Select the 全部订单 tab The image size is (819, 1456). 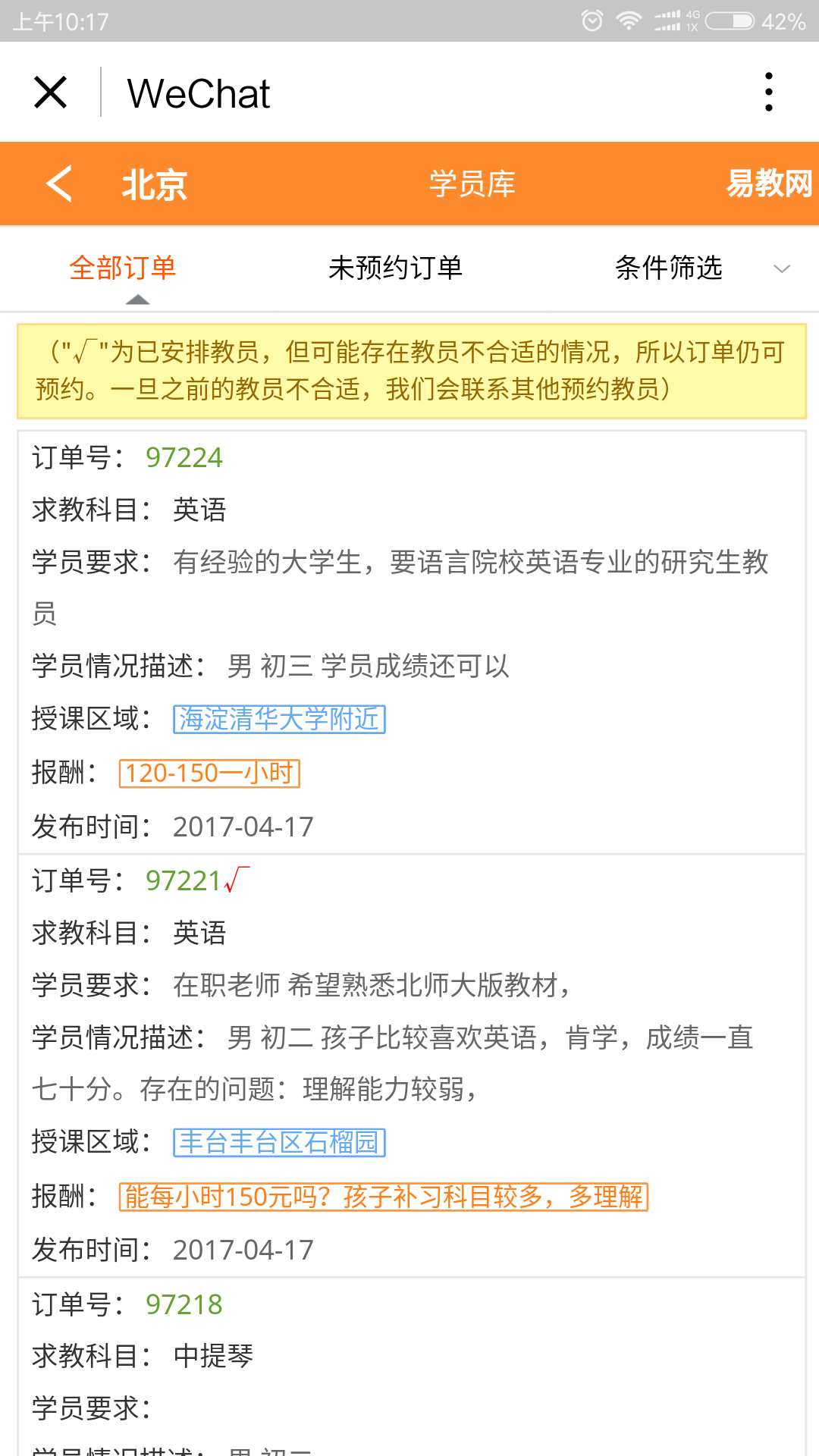[123, 268]
